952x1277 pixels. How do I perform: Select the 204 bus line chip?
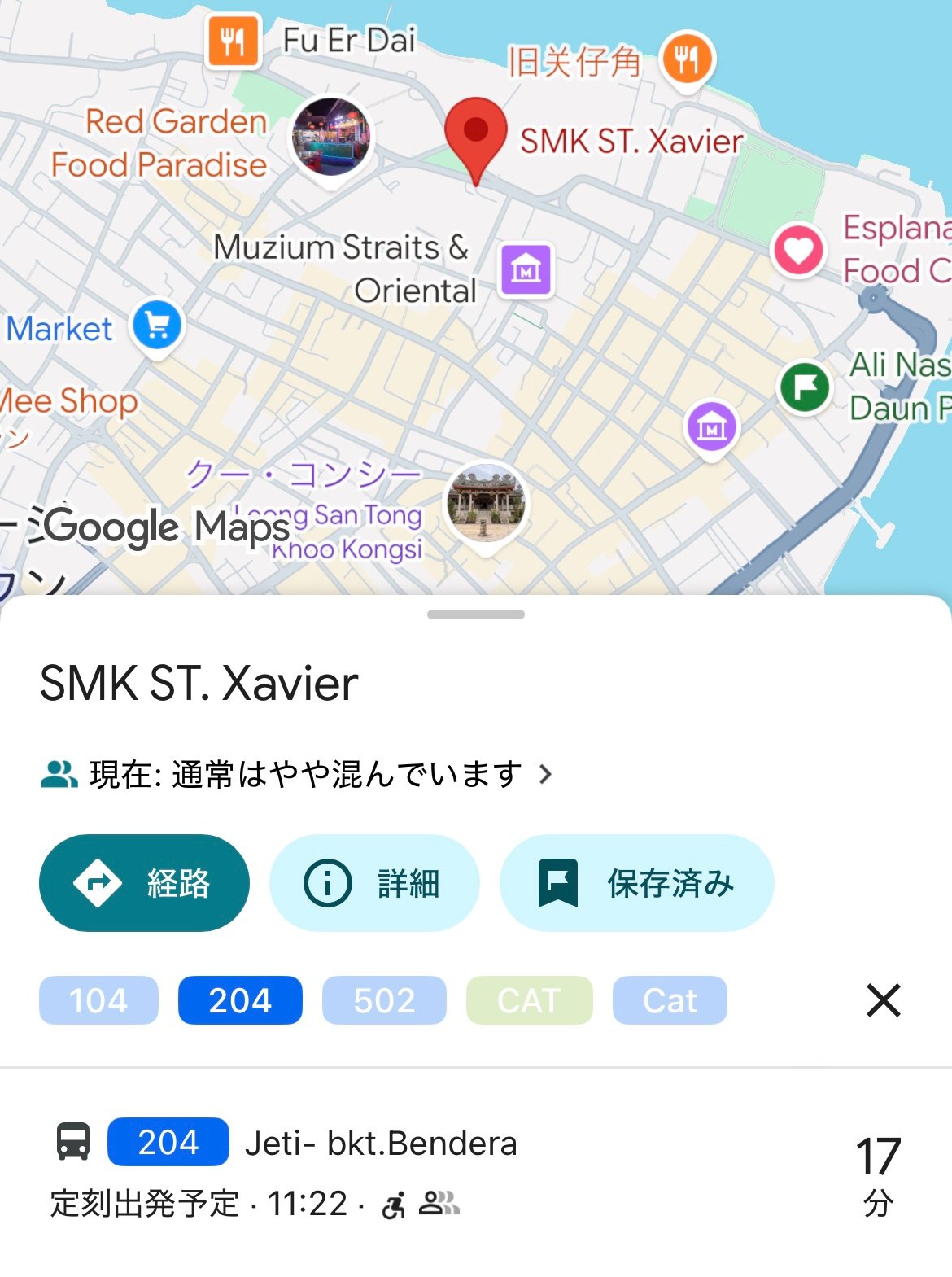click(240, 1000)
